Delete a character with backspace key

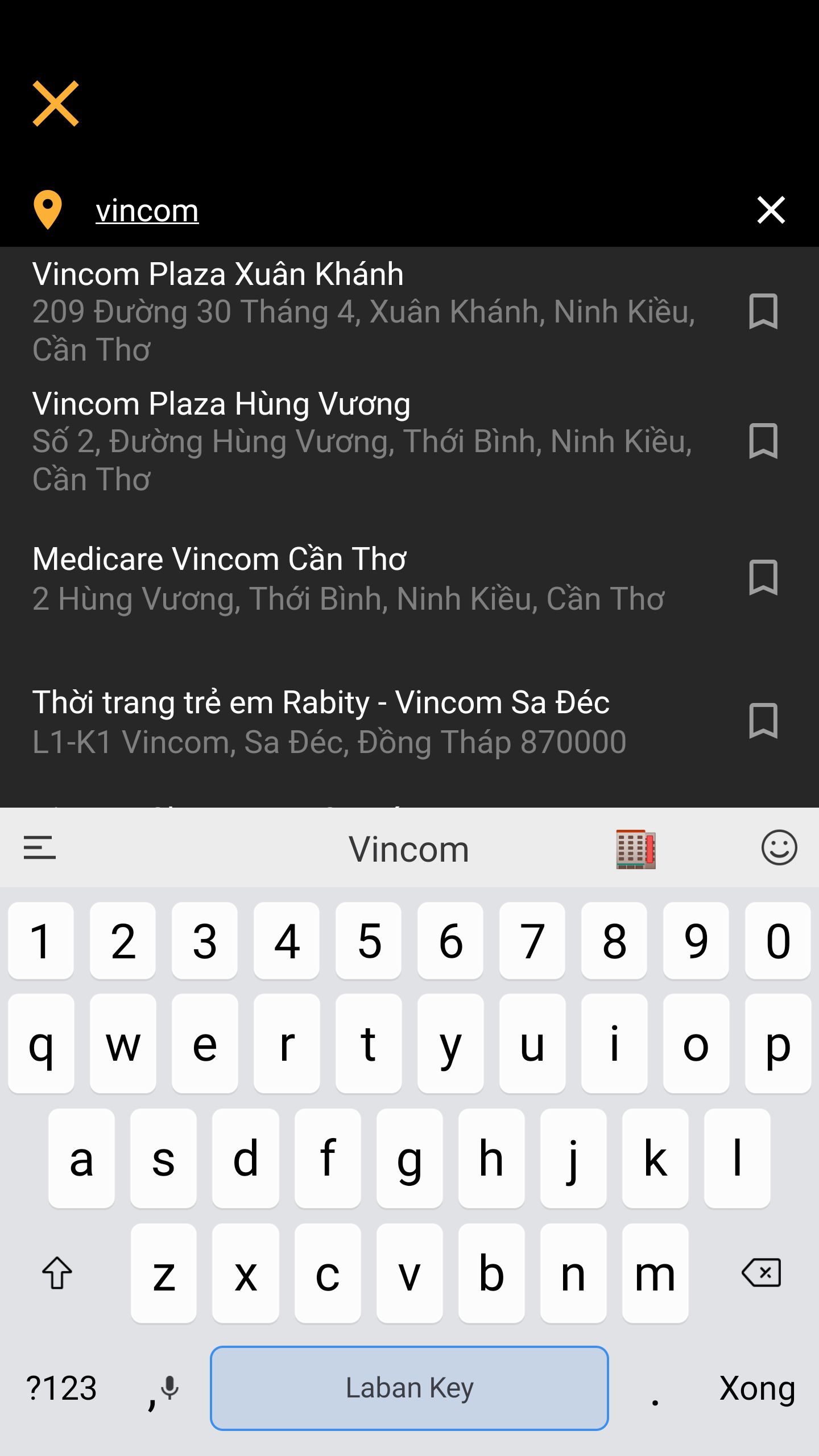(x=762, y=1272)
